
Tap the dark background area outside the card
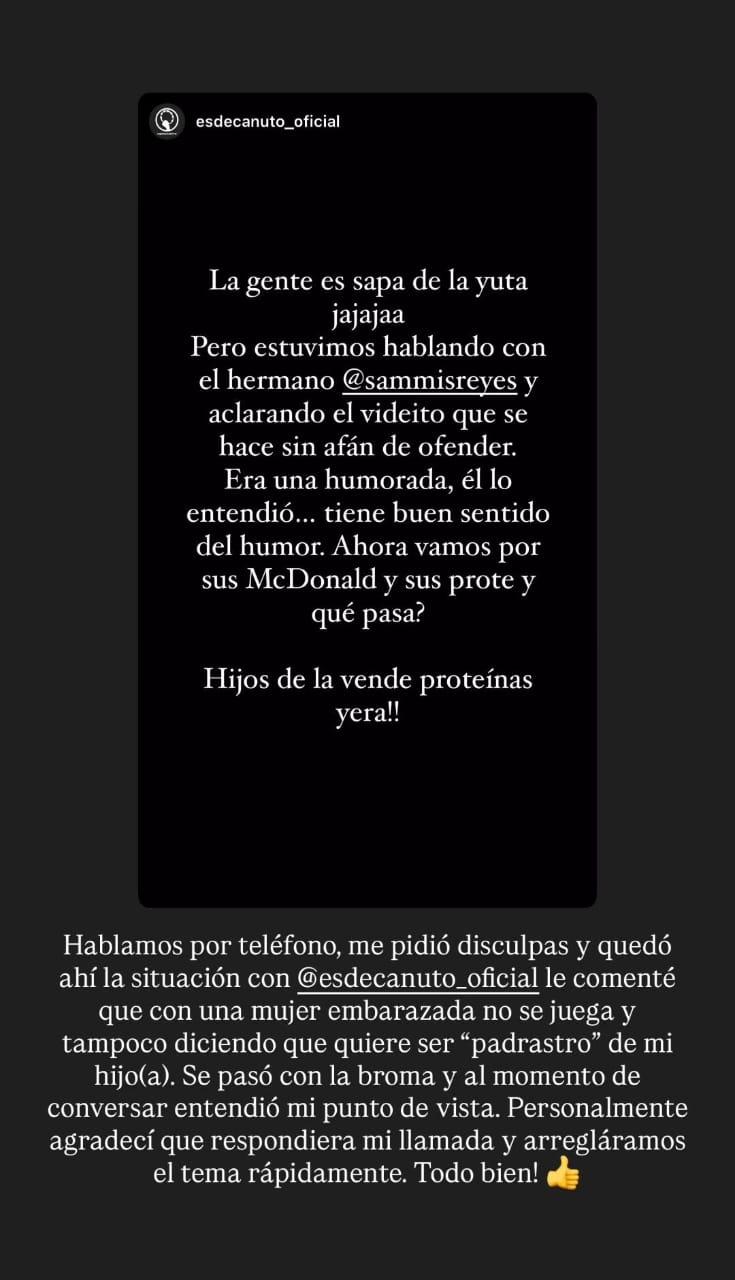pos(60,400)
